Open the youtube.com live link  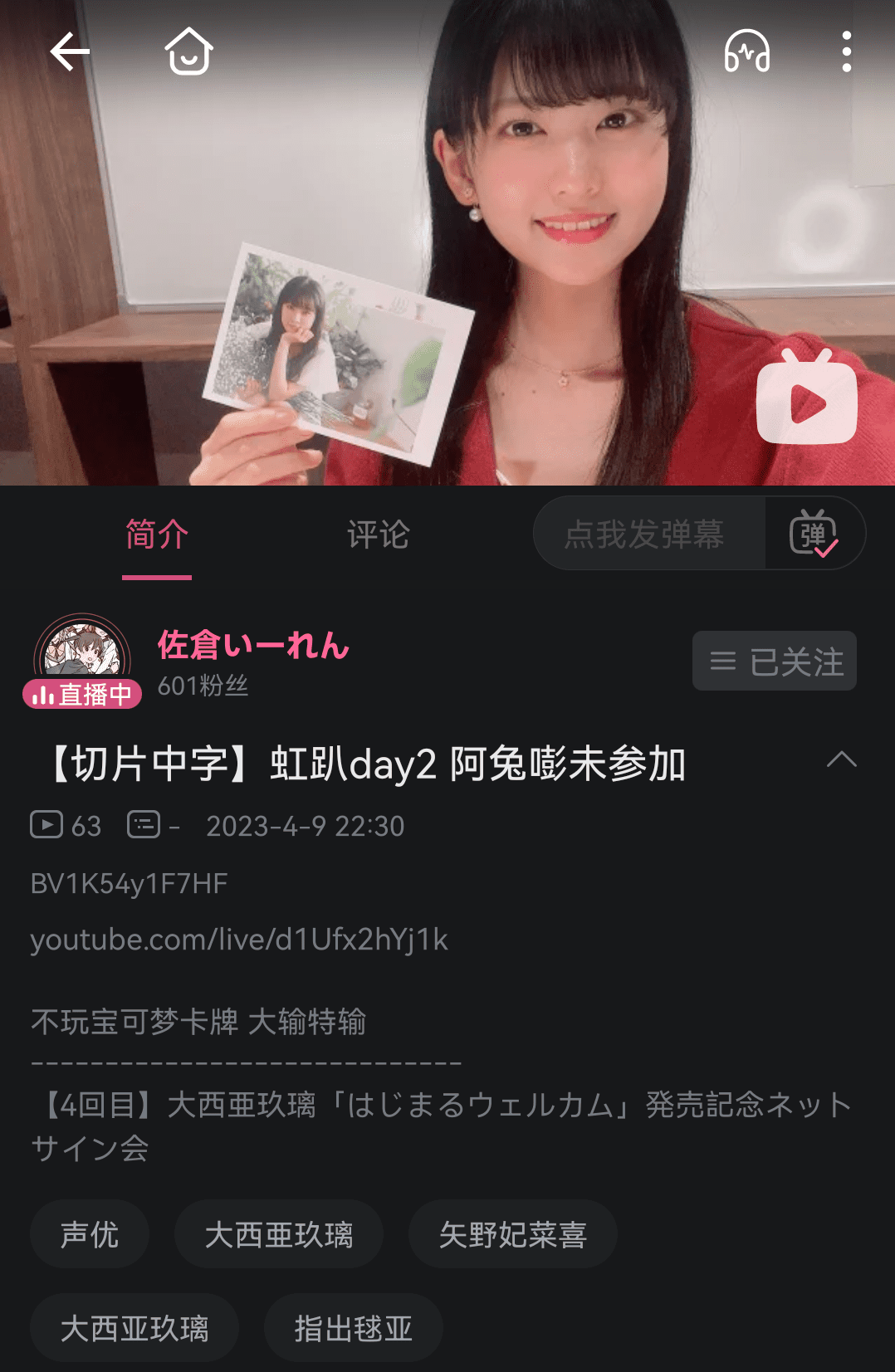(239, 940)
